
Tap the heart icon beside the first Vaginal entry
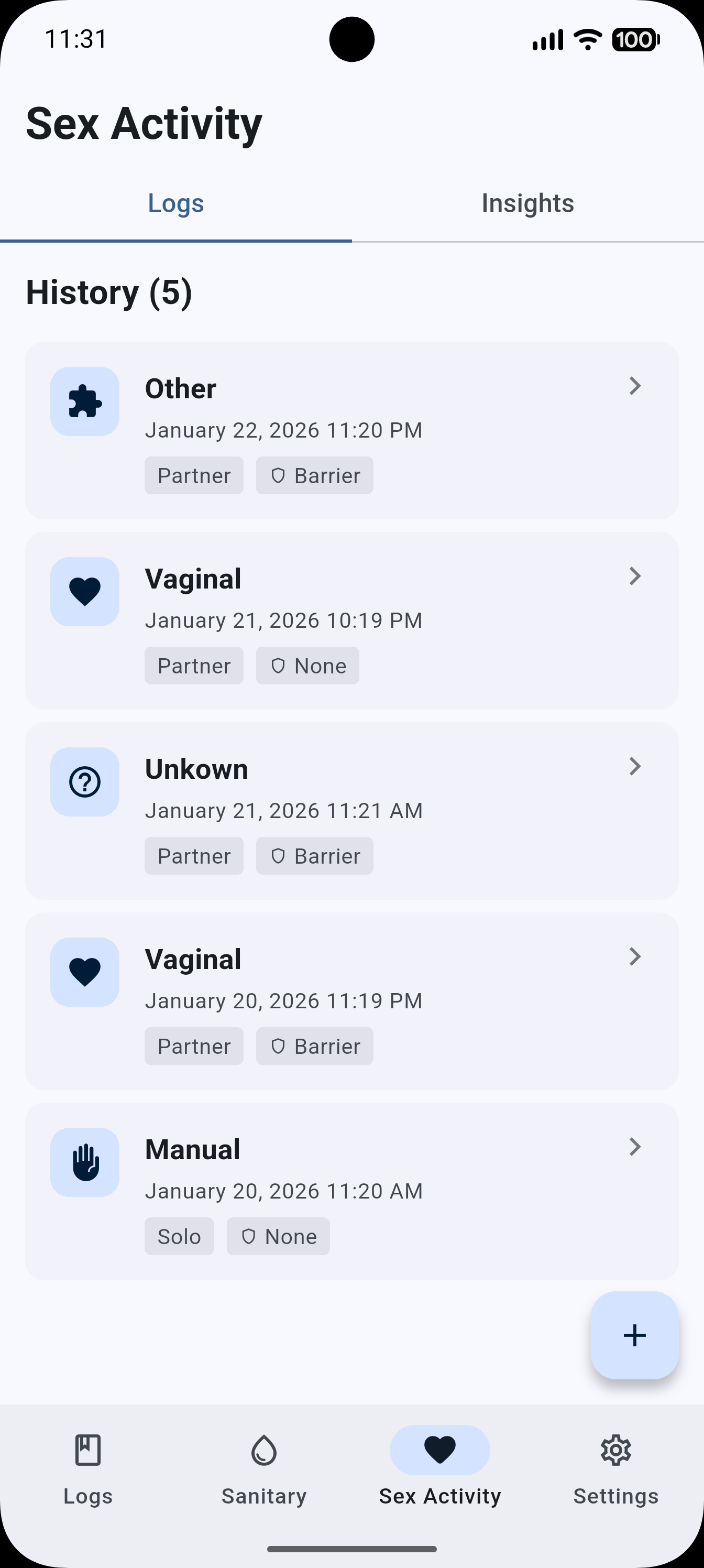(84, 592)
